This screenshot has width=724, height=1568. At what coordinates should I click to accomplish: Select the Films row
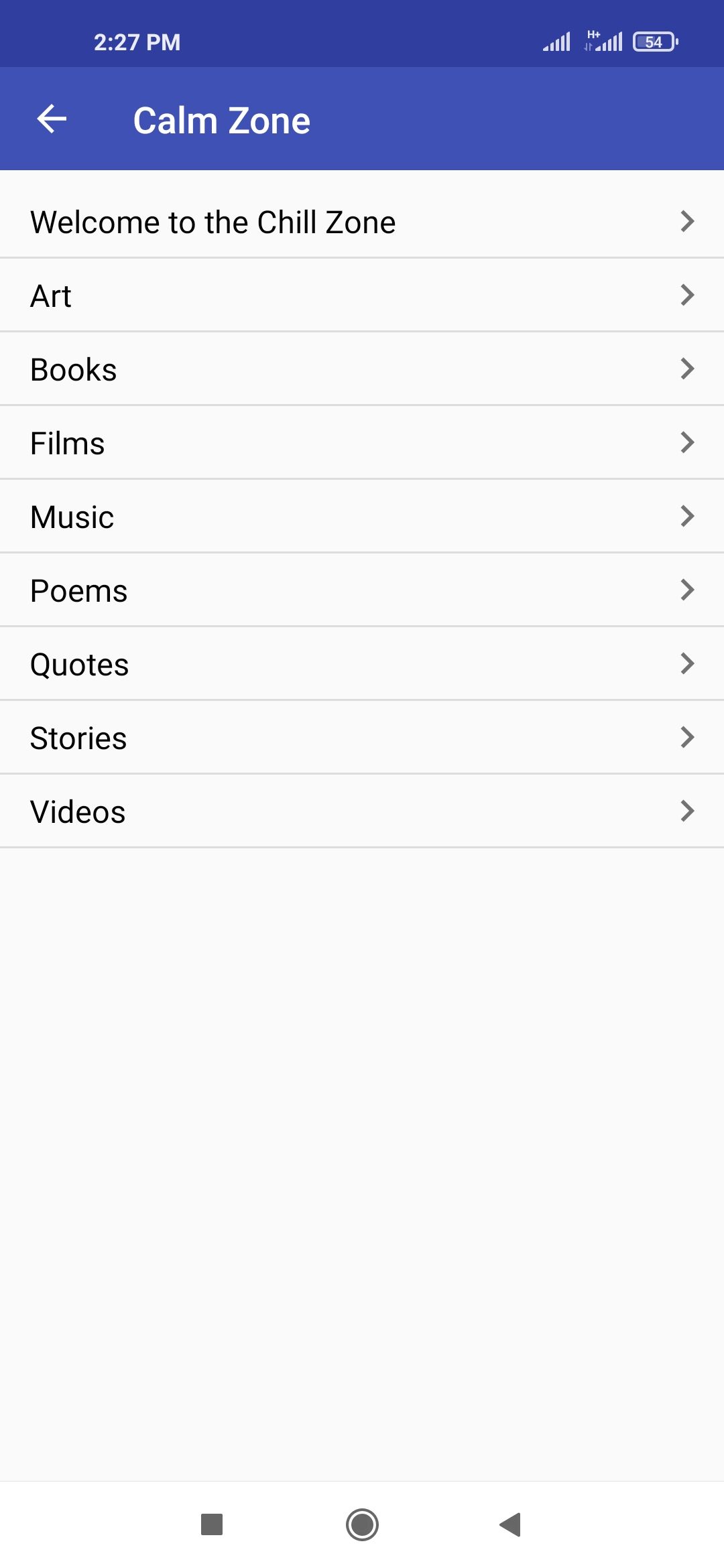click(362, 443)
